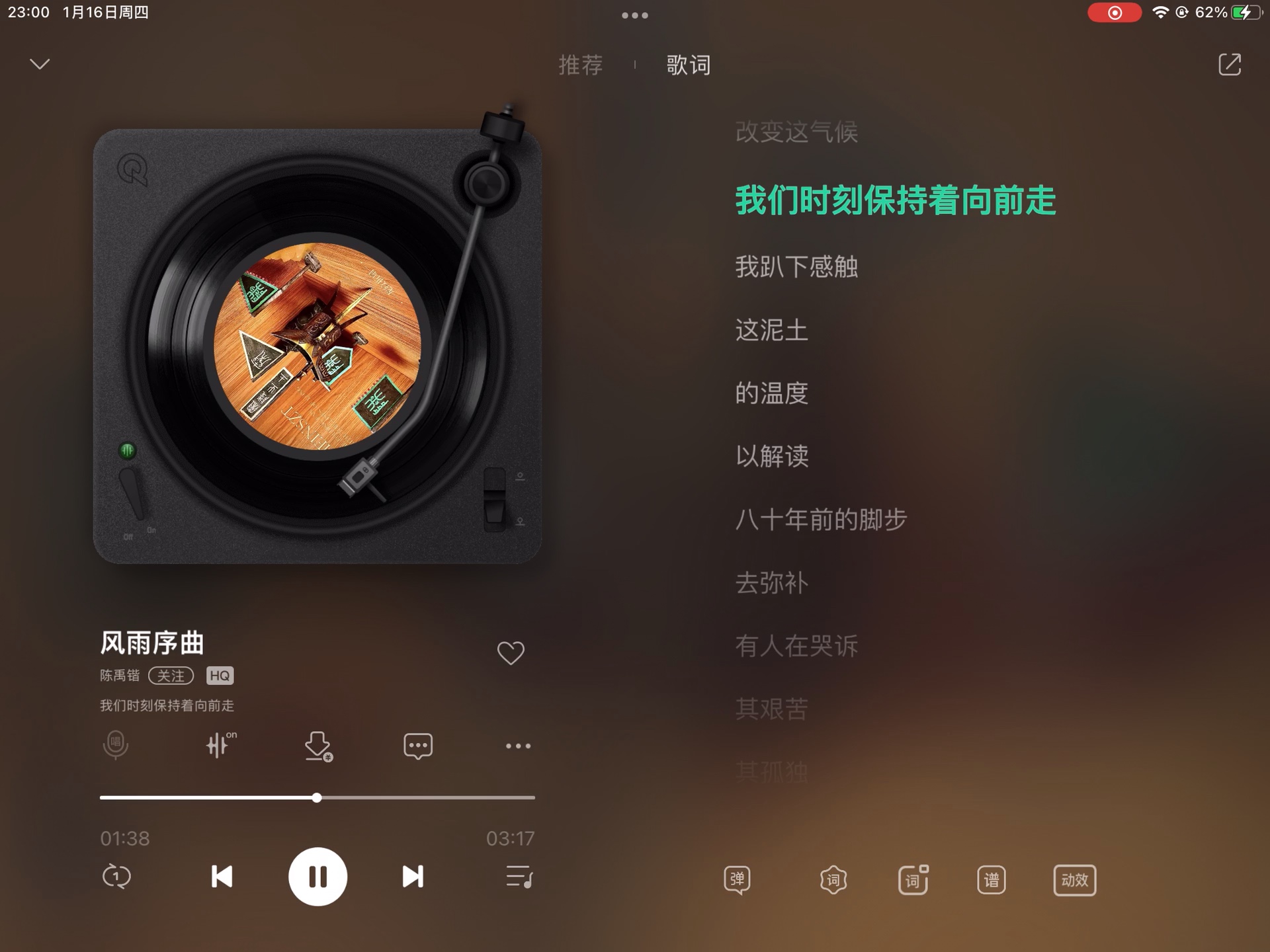Switch to the 推荐 tab
Image resolution: width=1270 pixels, height=952 pixels.
tap(580, 65)
